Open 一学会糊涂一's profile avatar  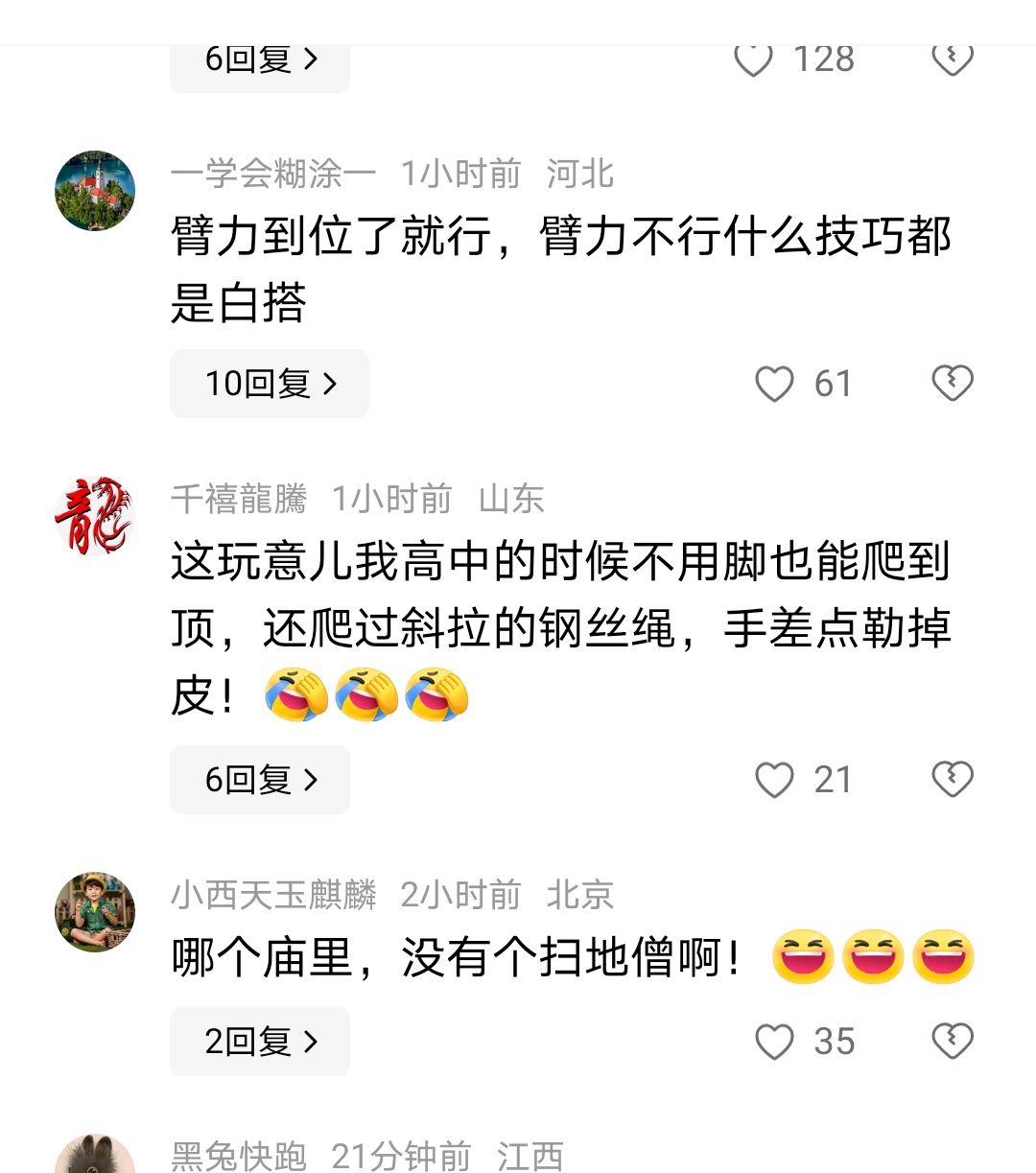pos(95,191)
